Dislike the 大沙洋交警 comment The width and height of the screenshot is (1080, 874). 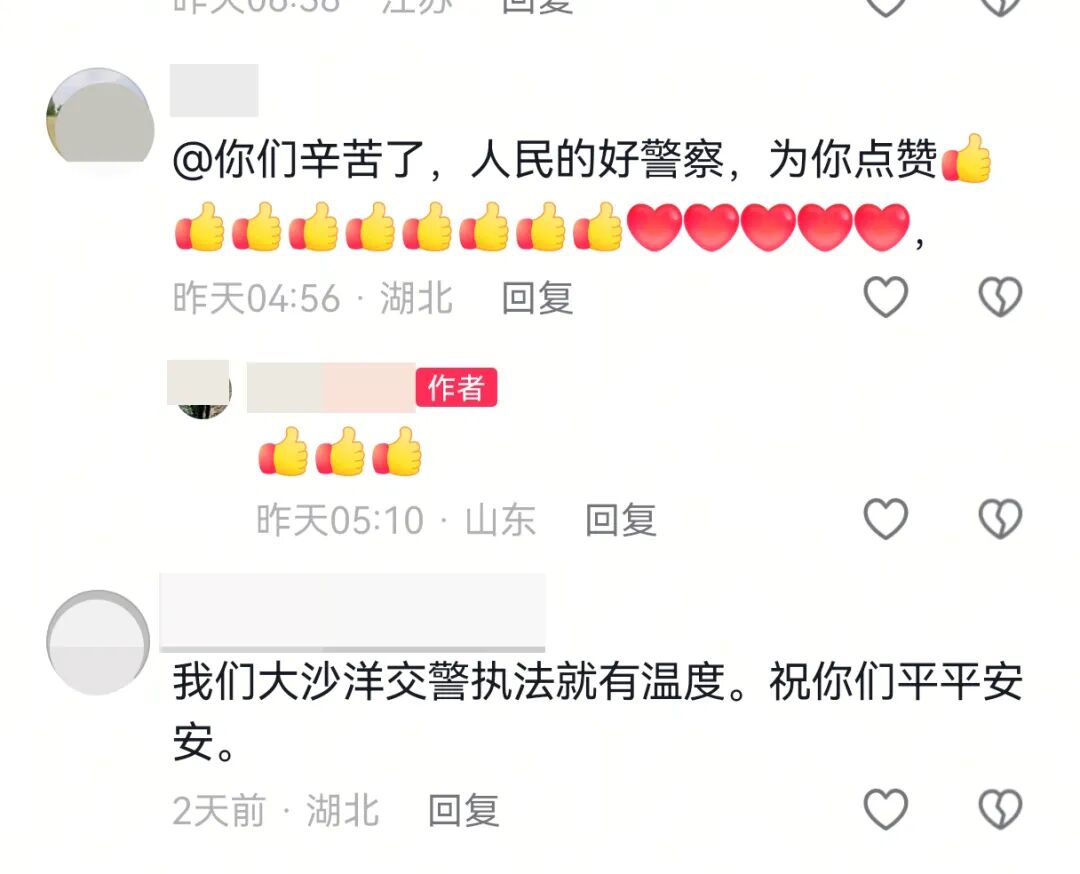click(1000, 809)
